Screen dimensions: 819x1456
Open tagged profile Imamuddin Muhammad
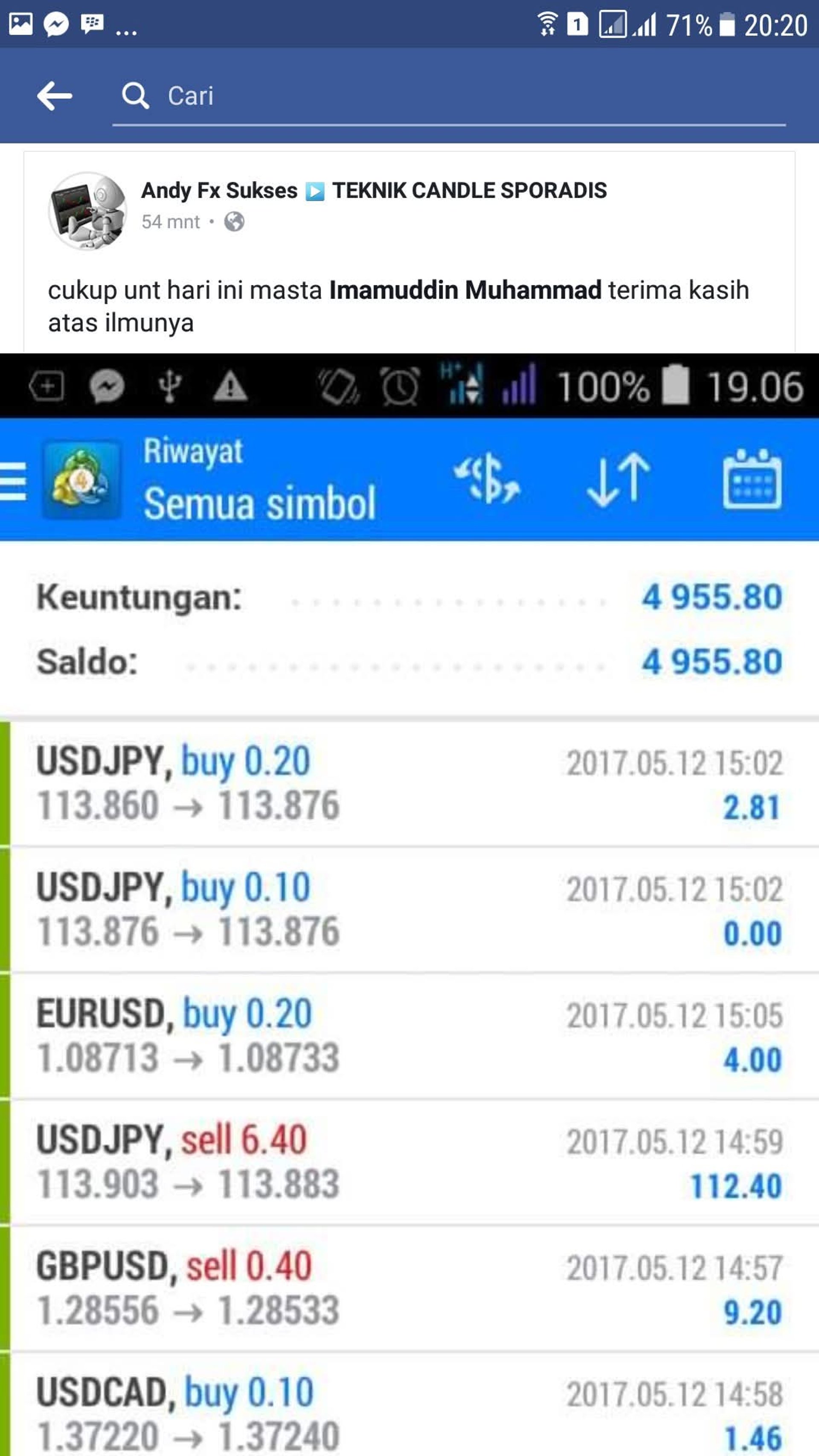465,291
